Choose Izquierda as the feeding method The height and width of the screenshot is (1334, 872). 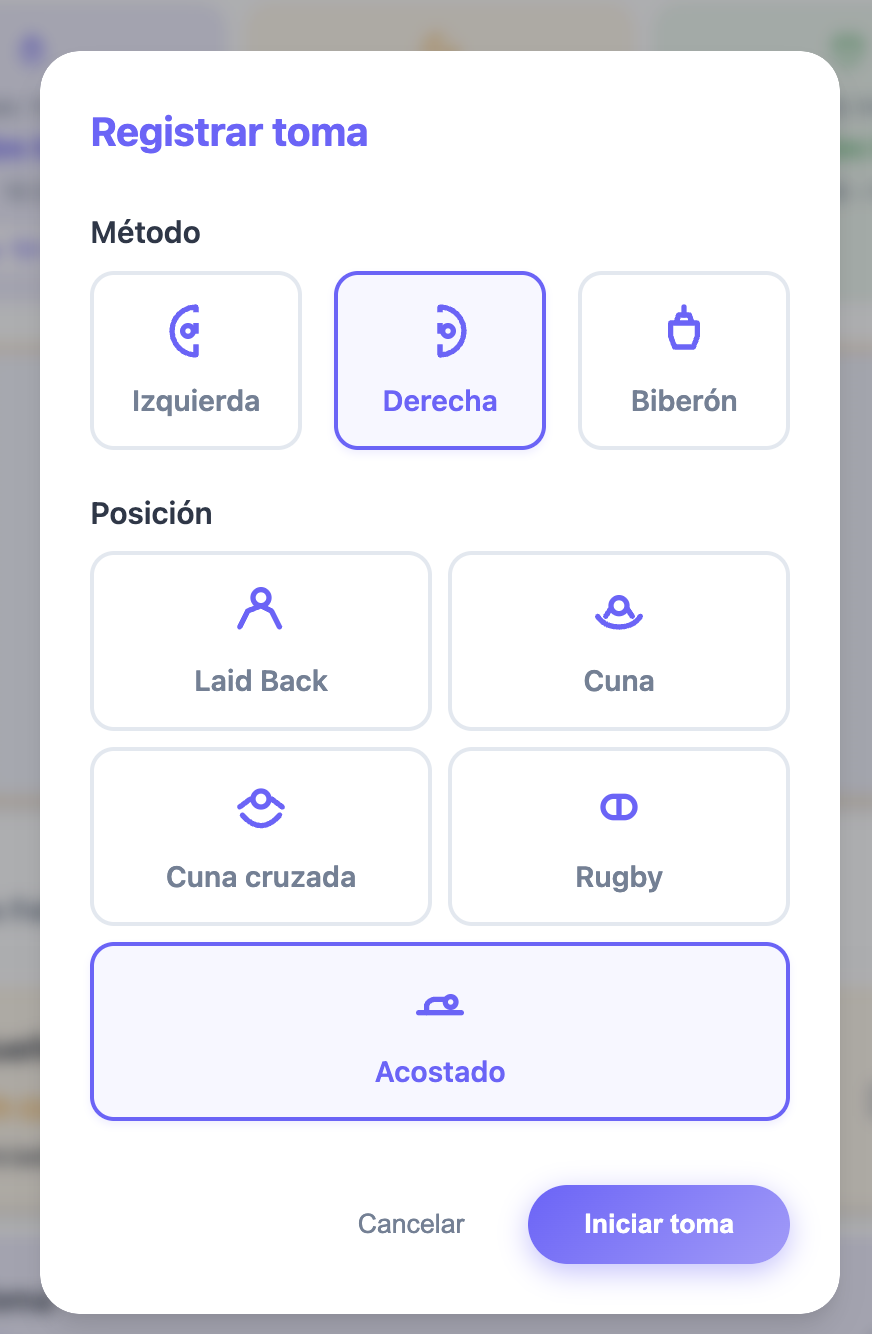195,360
